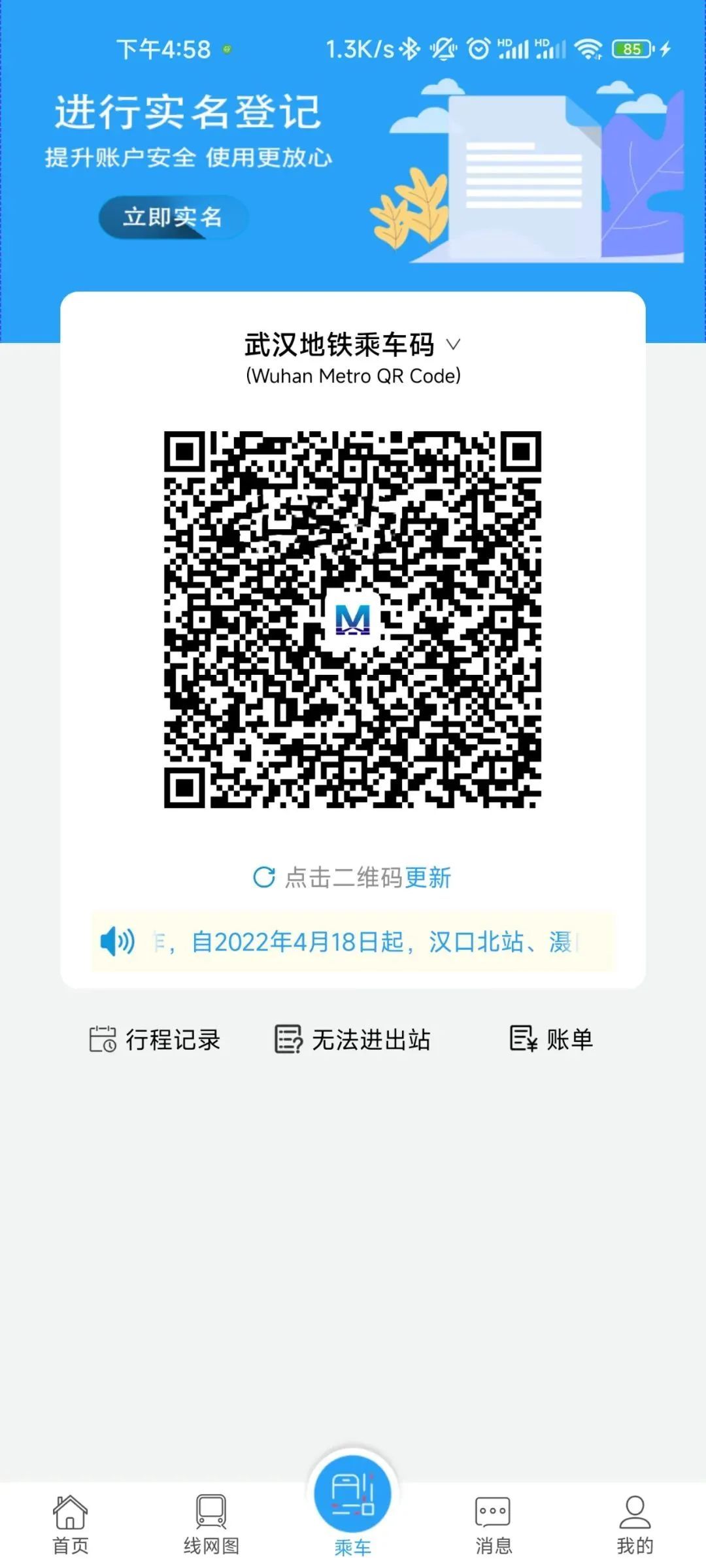Screen dimensions: 706x1568
Task: Tap the speaker icon on the announcement
Action: (116, 941)
